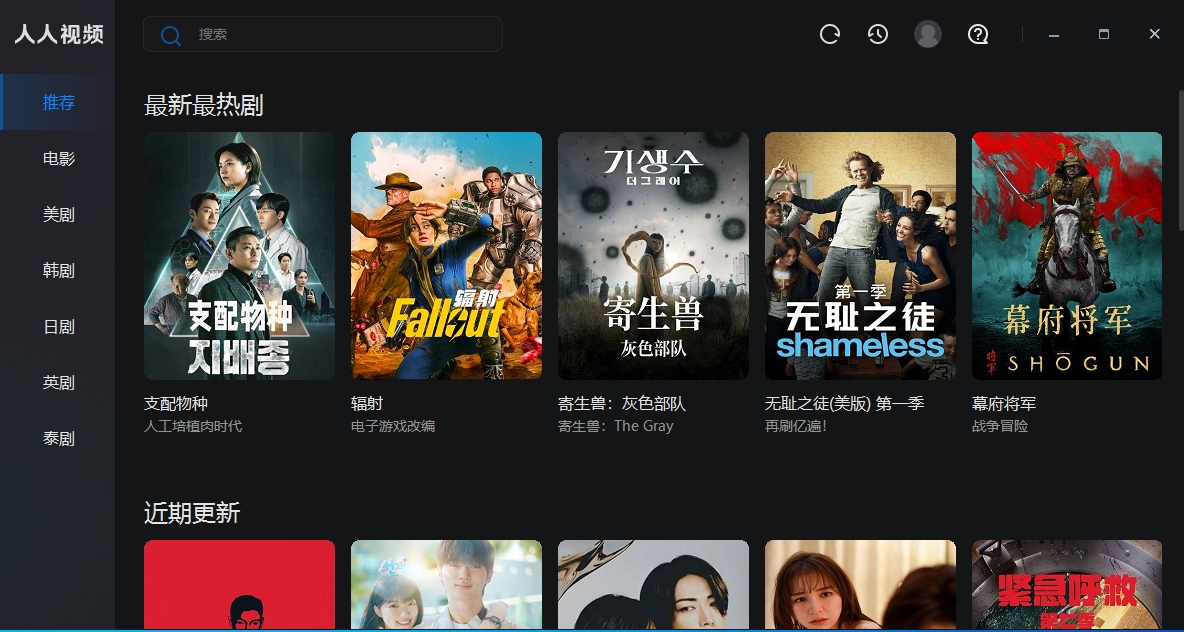This screenshot has height=632, width=1184.
Task: Minimize the app window
Action: coord(1054,34)
